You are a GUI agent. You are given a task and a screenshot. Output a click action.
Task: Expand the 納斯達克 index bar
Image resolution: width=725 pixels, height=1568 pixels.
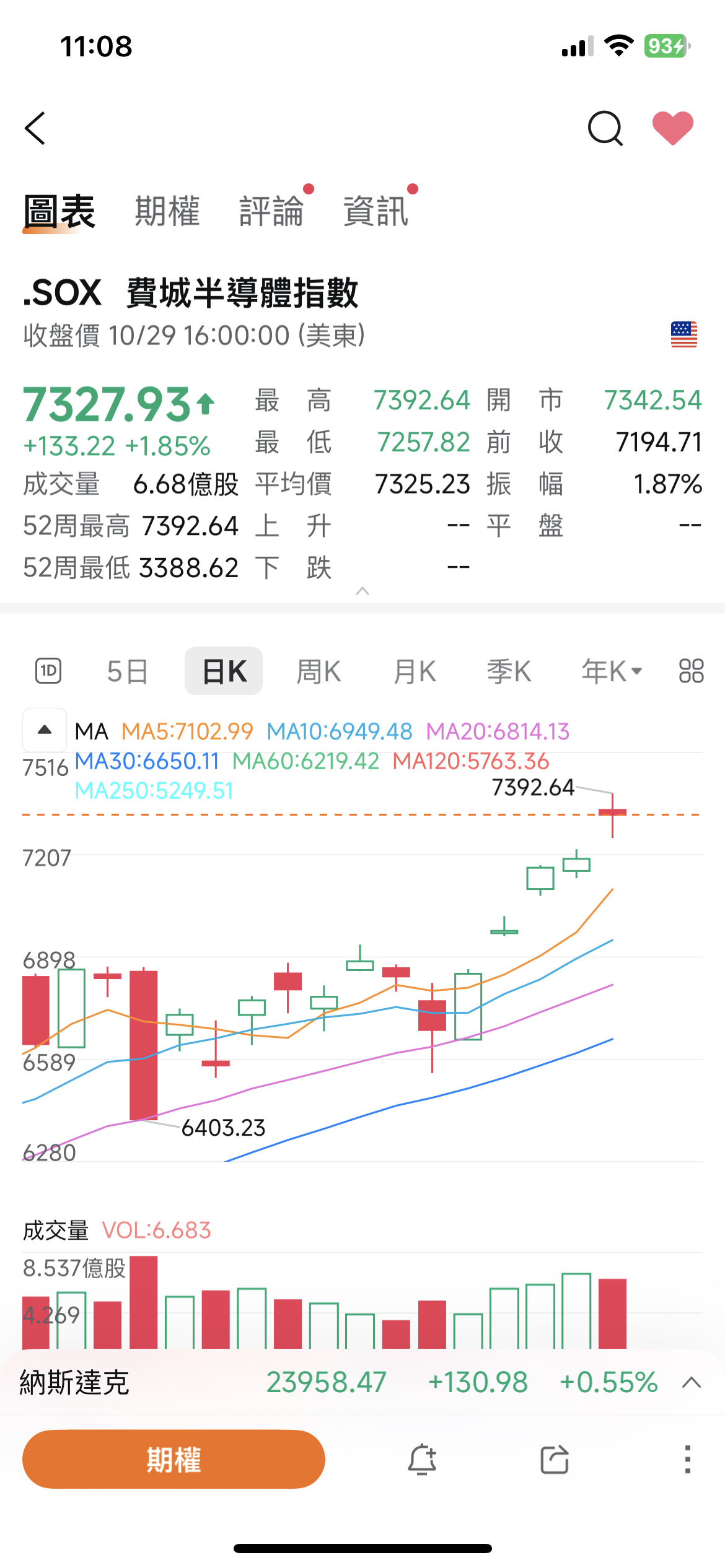[x=691, y=1383]
